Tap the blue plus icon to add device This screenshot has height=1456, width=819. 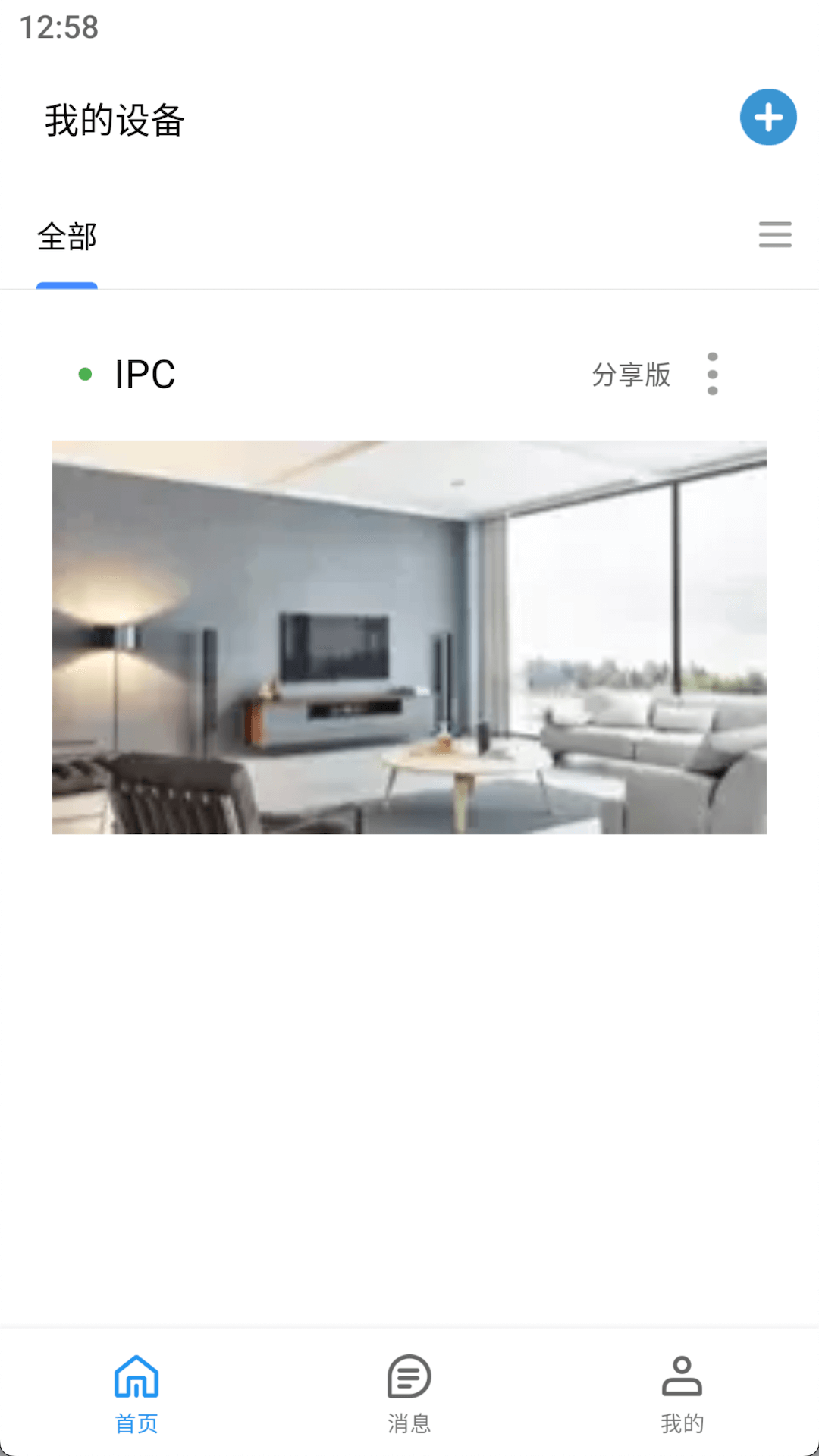[768, 117]
